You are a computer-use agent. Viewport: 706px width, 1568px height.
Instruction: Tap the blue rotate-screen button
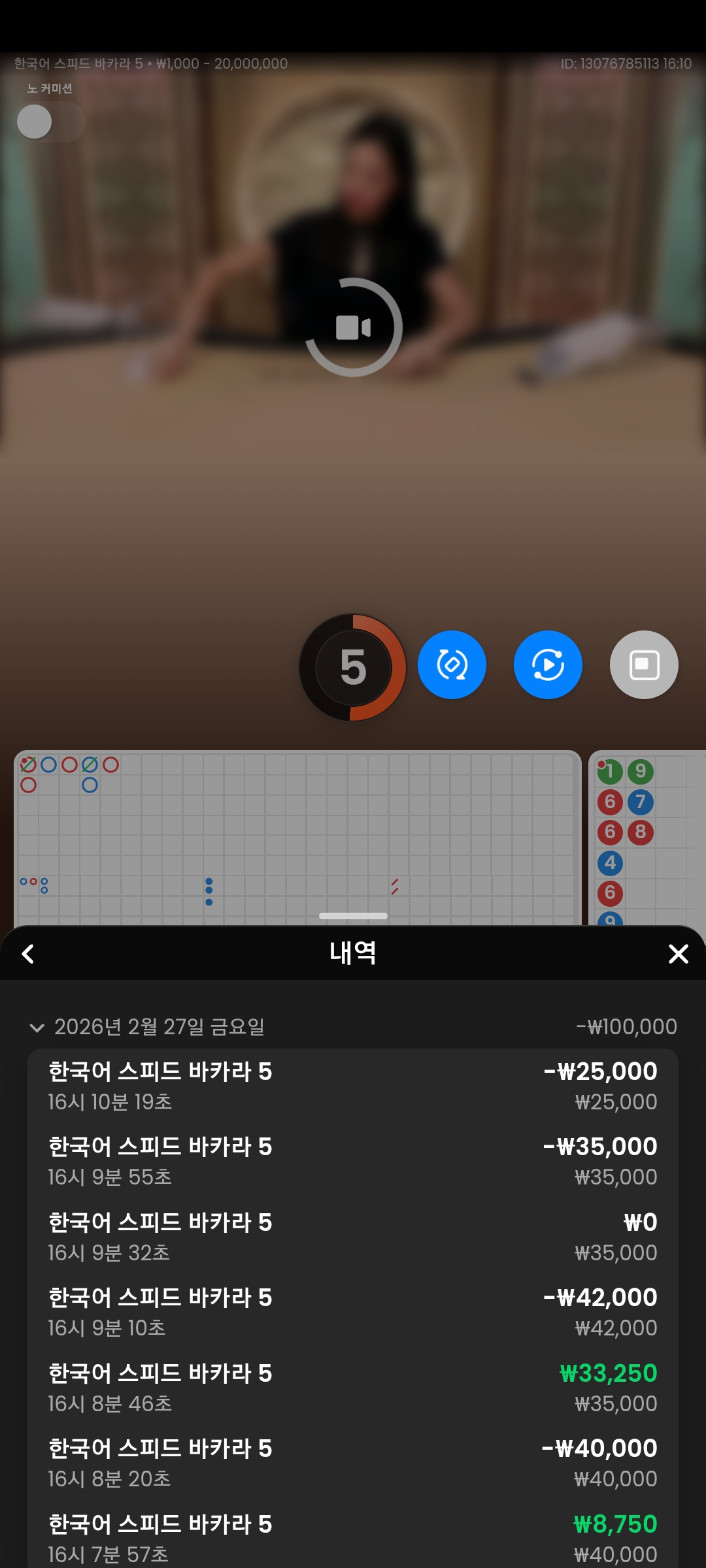click(x=452, y=665)
